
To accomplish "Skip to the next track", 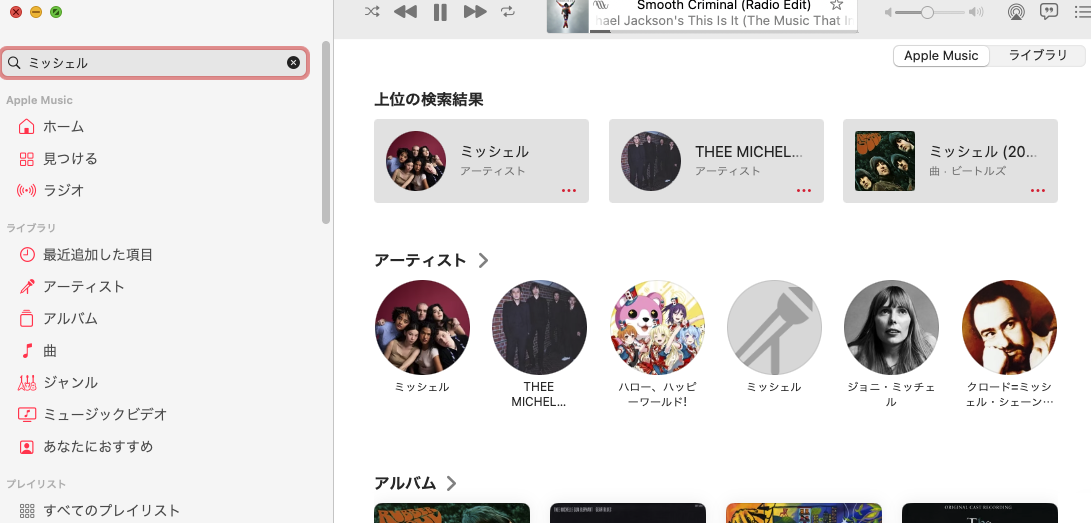I will [475, 12].
